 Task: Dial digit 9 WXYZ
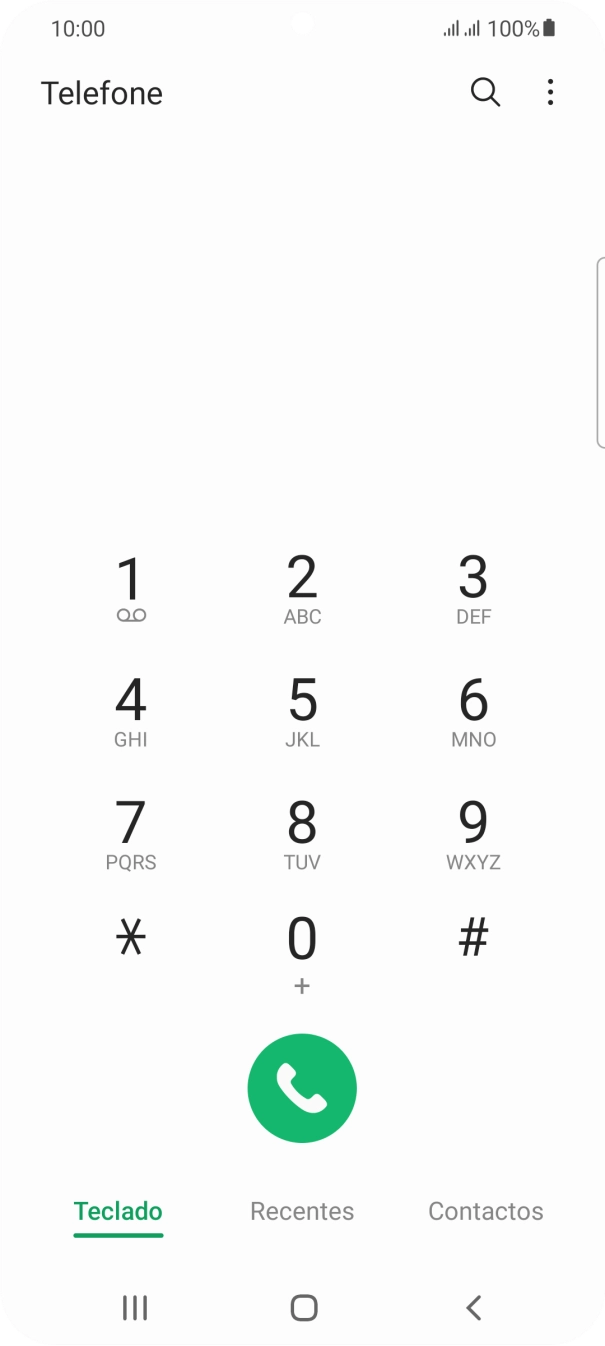click(x=473, y=835)
